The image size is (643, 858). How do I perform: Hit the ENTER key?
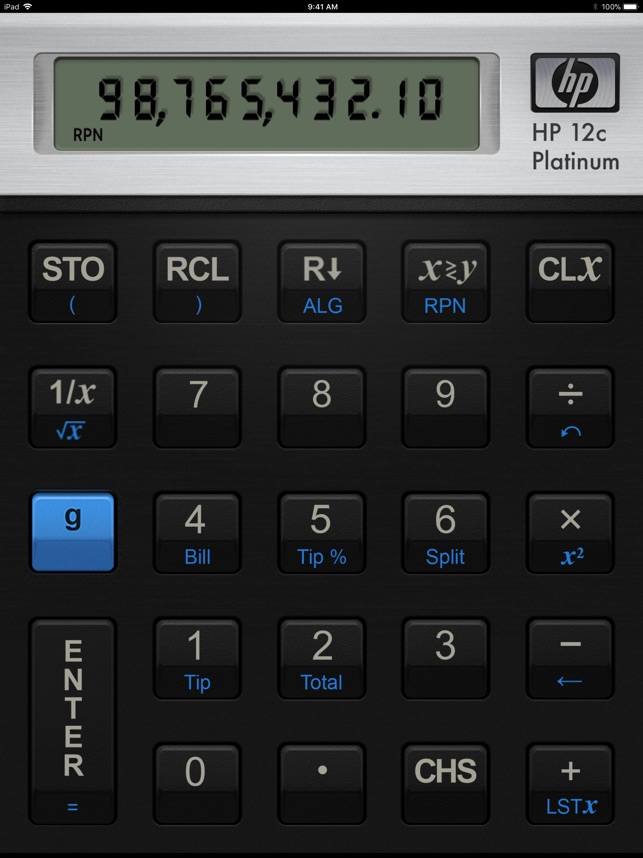72,720
